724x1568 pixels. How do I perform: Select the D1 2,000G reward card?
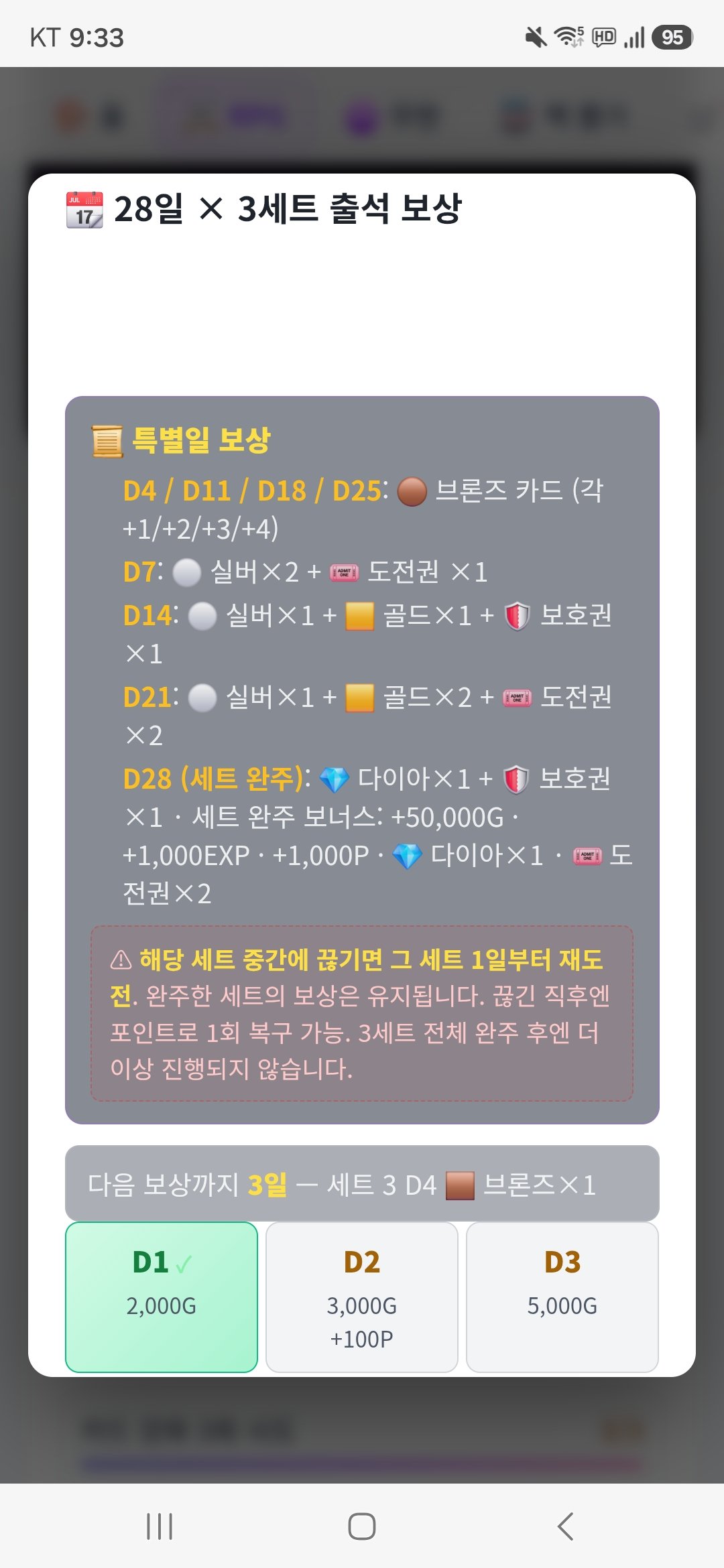pyautogui.click(x=162, y=1297)
